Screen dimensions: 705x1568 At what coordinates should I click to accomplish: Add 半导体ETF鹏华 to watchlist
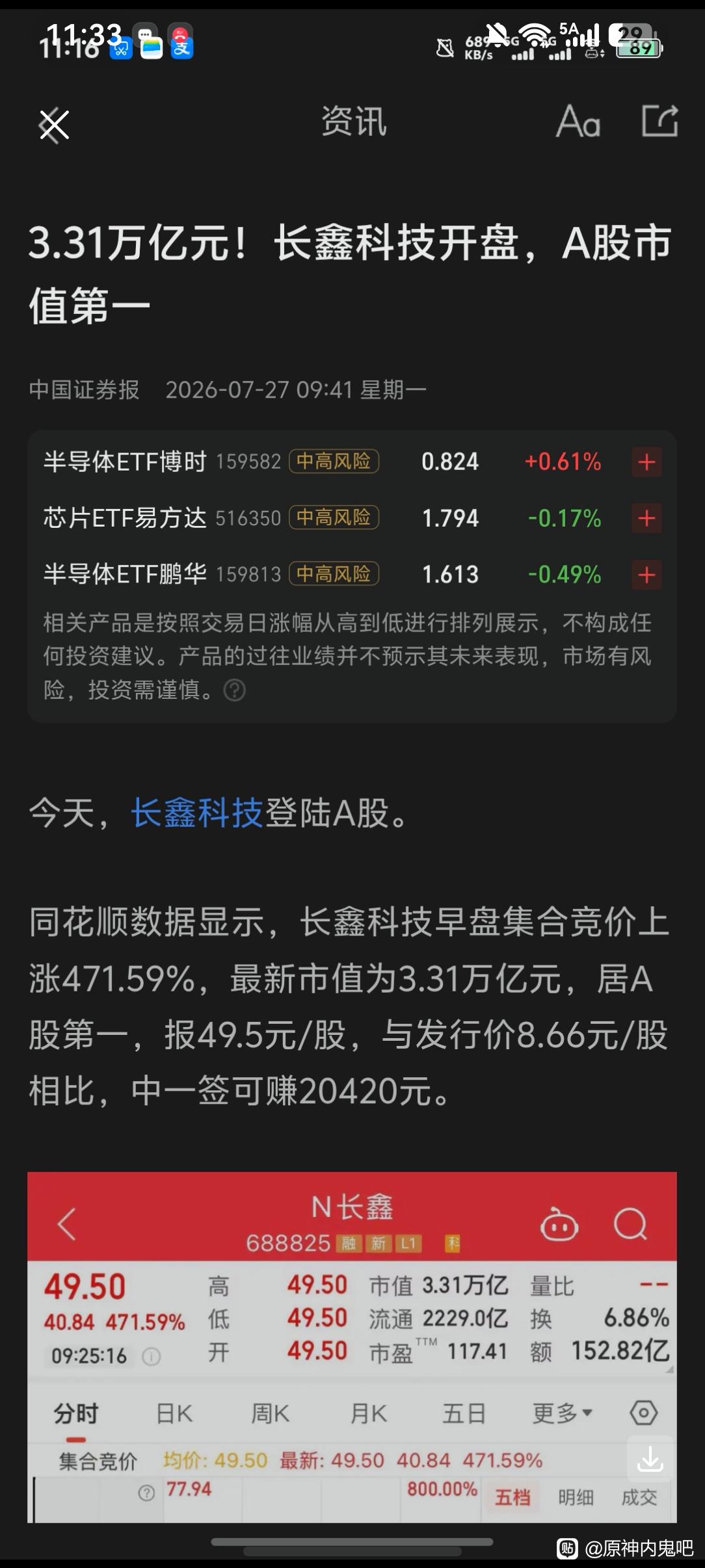click(x=646, y=575)
